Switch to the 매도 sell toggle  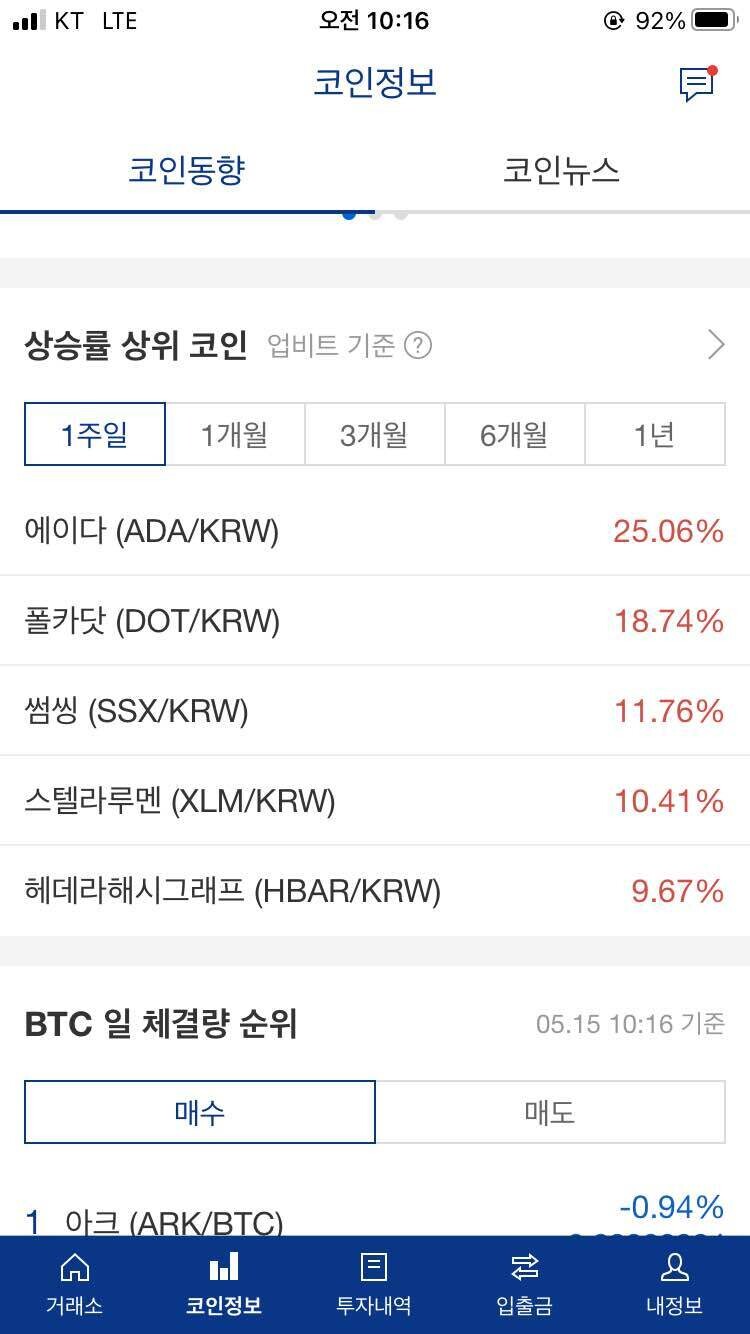pos(550,1112)
